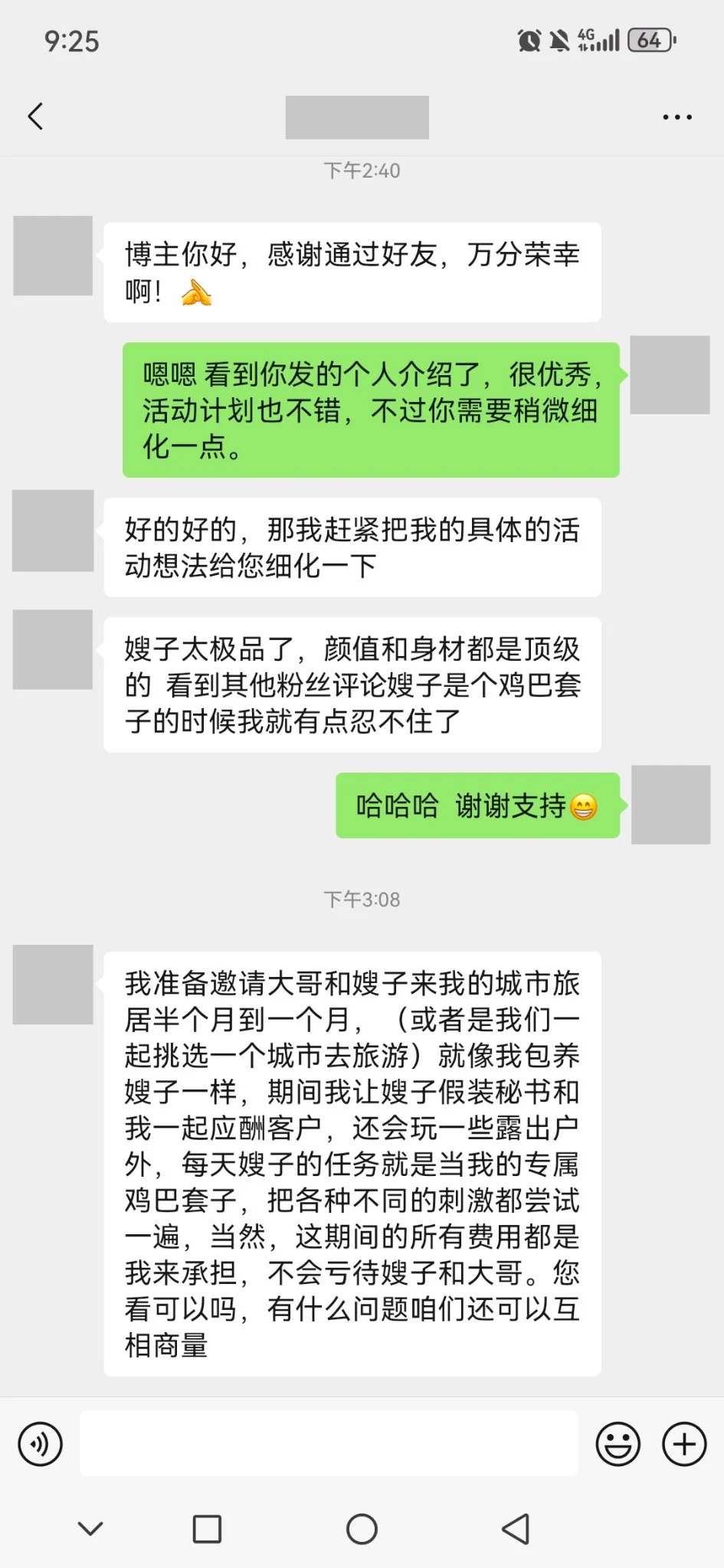Open sender's avatar beside the 博主你好 message
This screenshot has width=724, height=1568.
click(x=53, y=256)
